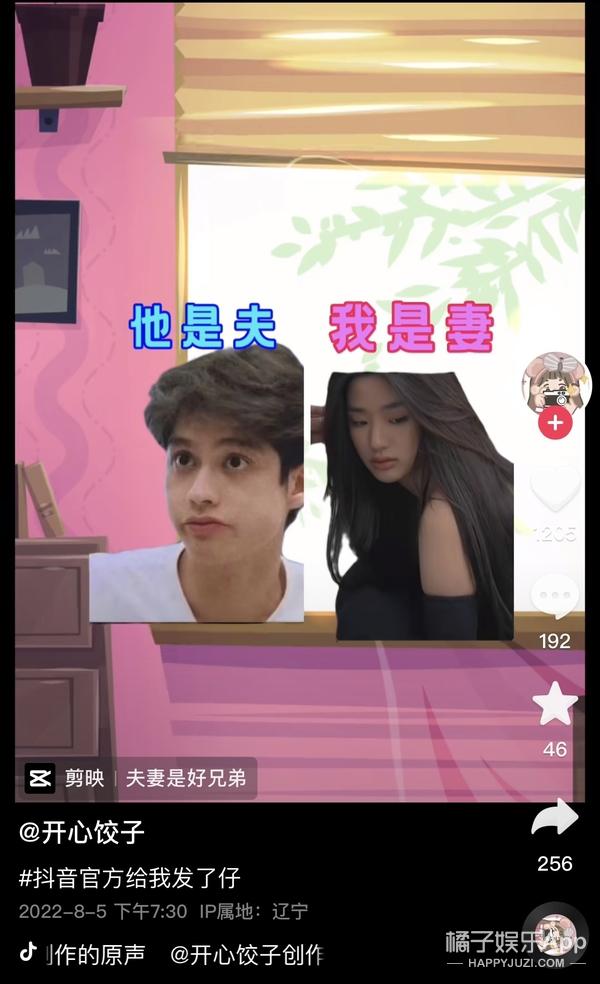Screen dimensions: 600x984
Task: Share this video via the arrow icon
Action: tap(555, 820)
